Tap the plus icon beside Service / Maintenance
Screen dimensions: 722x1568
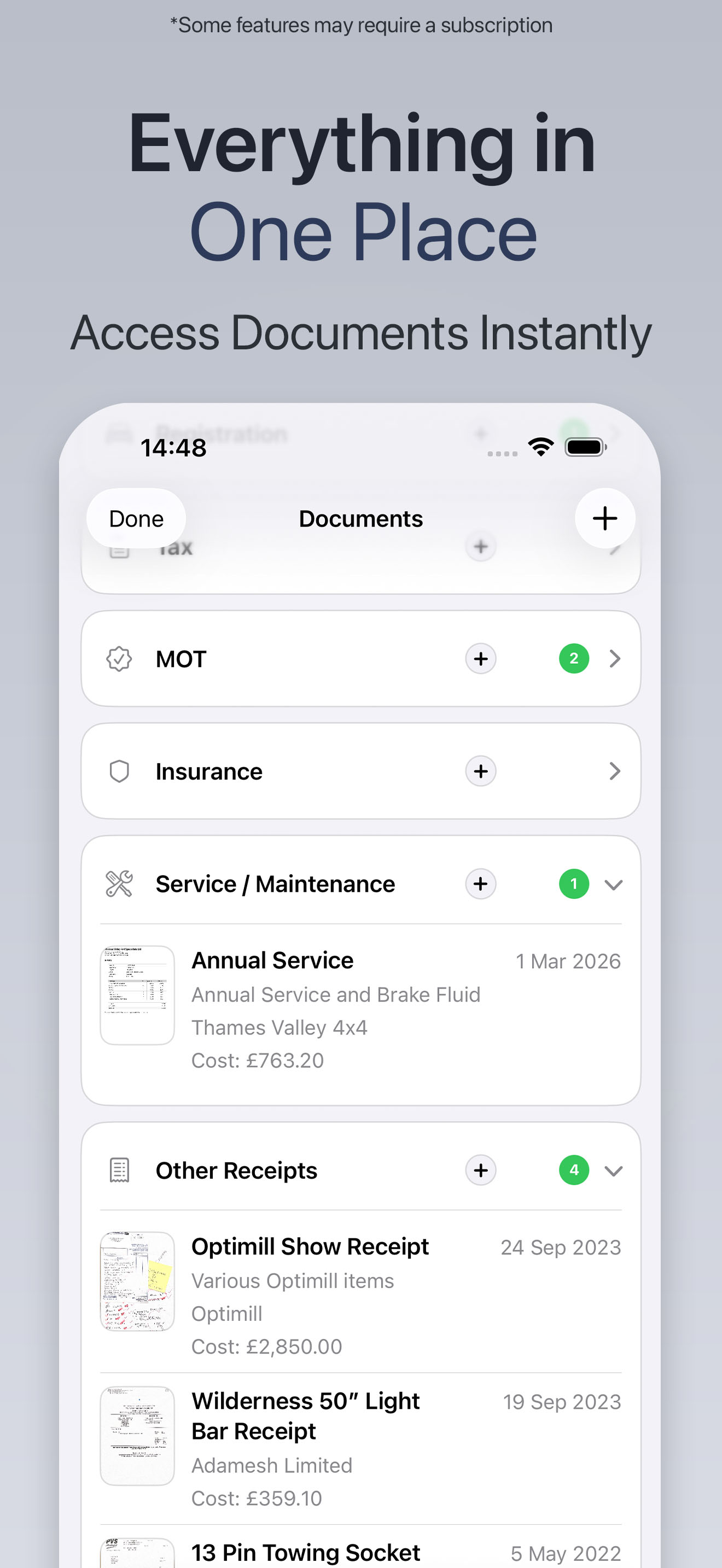tap(480, 884)
